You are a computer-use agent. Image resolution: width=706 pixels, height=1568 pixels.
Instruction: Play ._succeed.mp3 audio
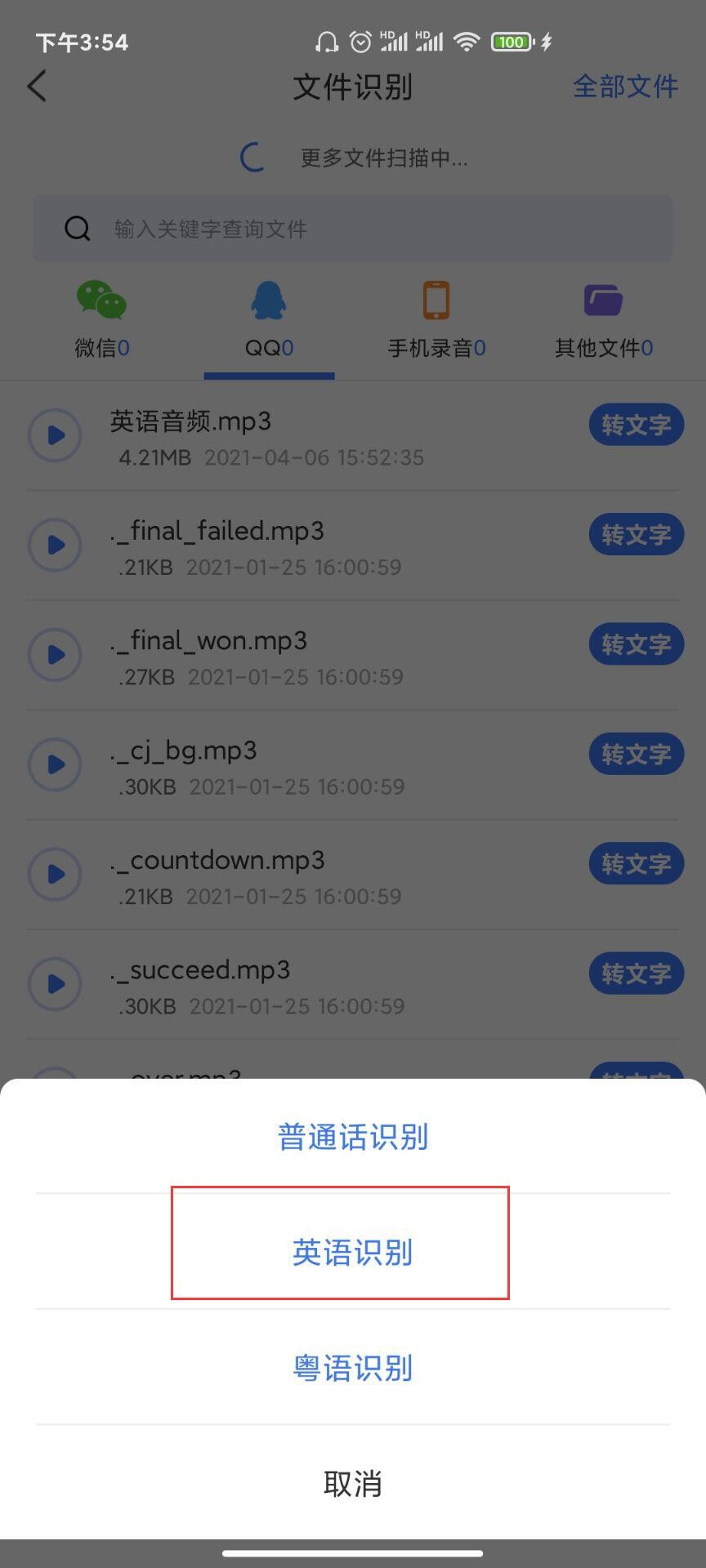point(55,983)
